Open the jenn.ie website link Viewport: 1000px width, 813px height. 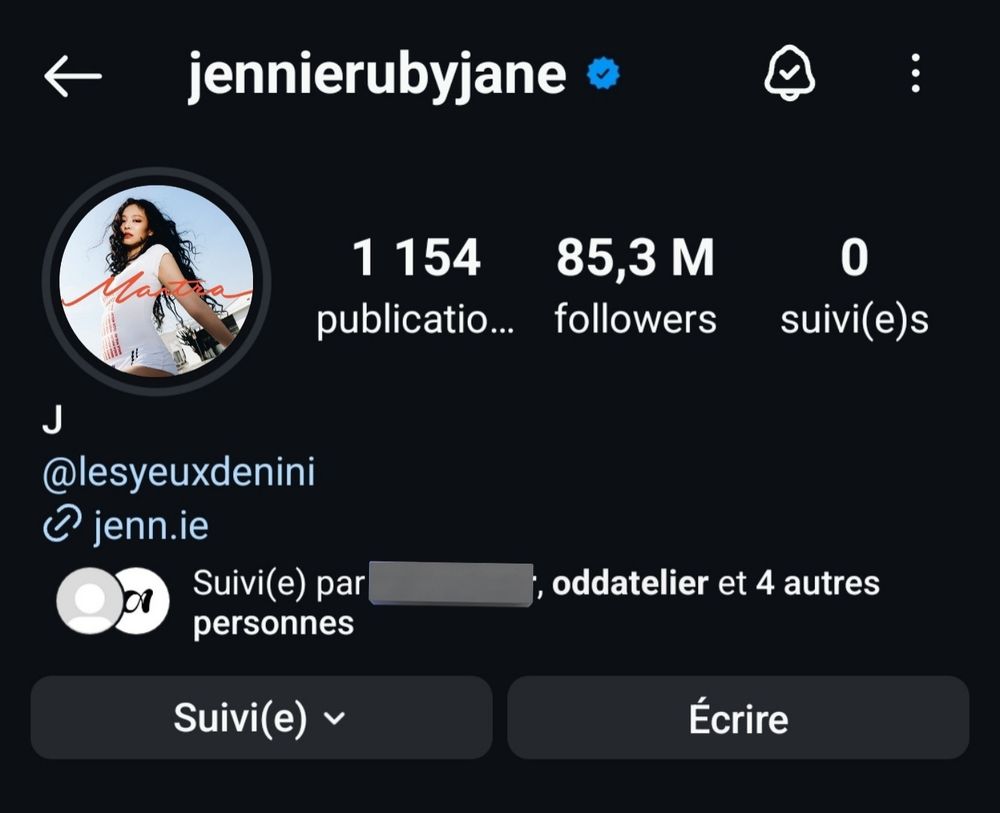click(x=150, y=526)
